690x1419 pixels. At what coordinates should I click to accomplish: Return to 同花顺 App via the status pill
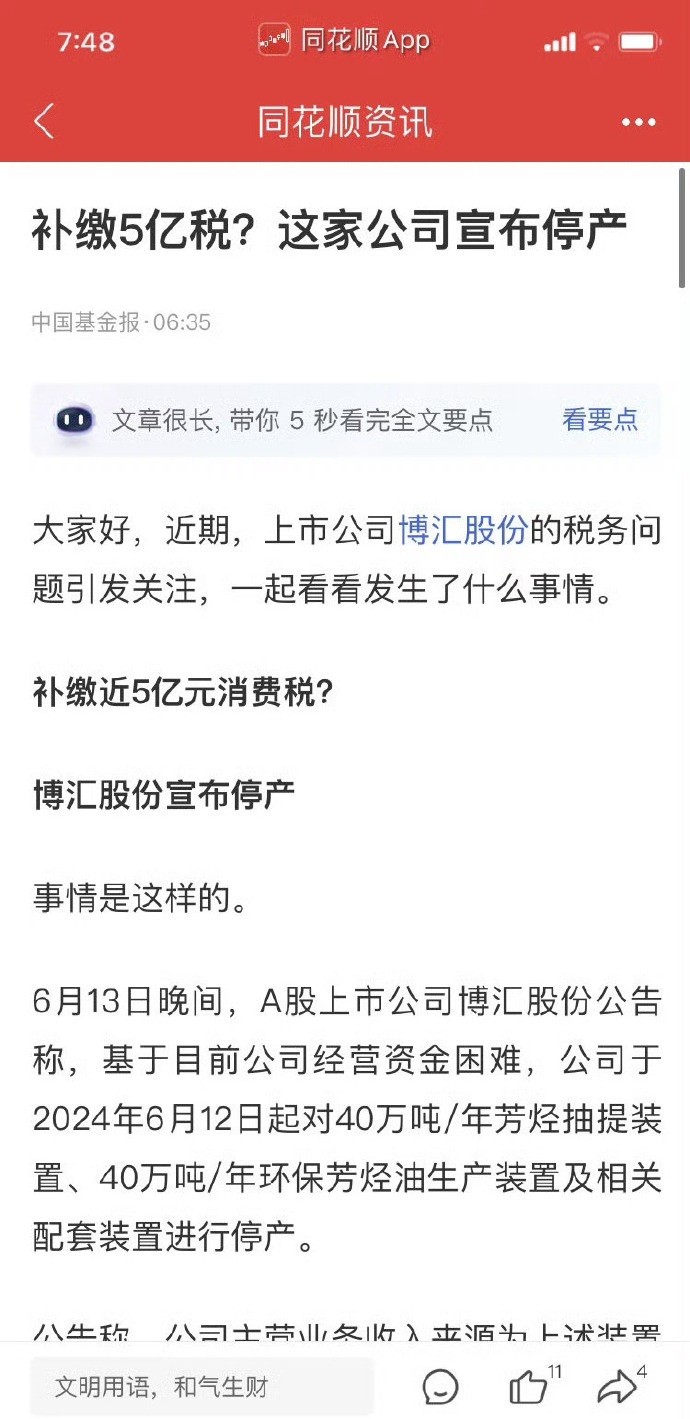pos(344,41)
